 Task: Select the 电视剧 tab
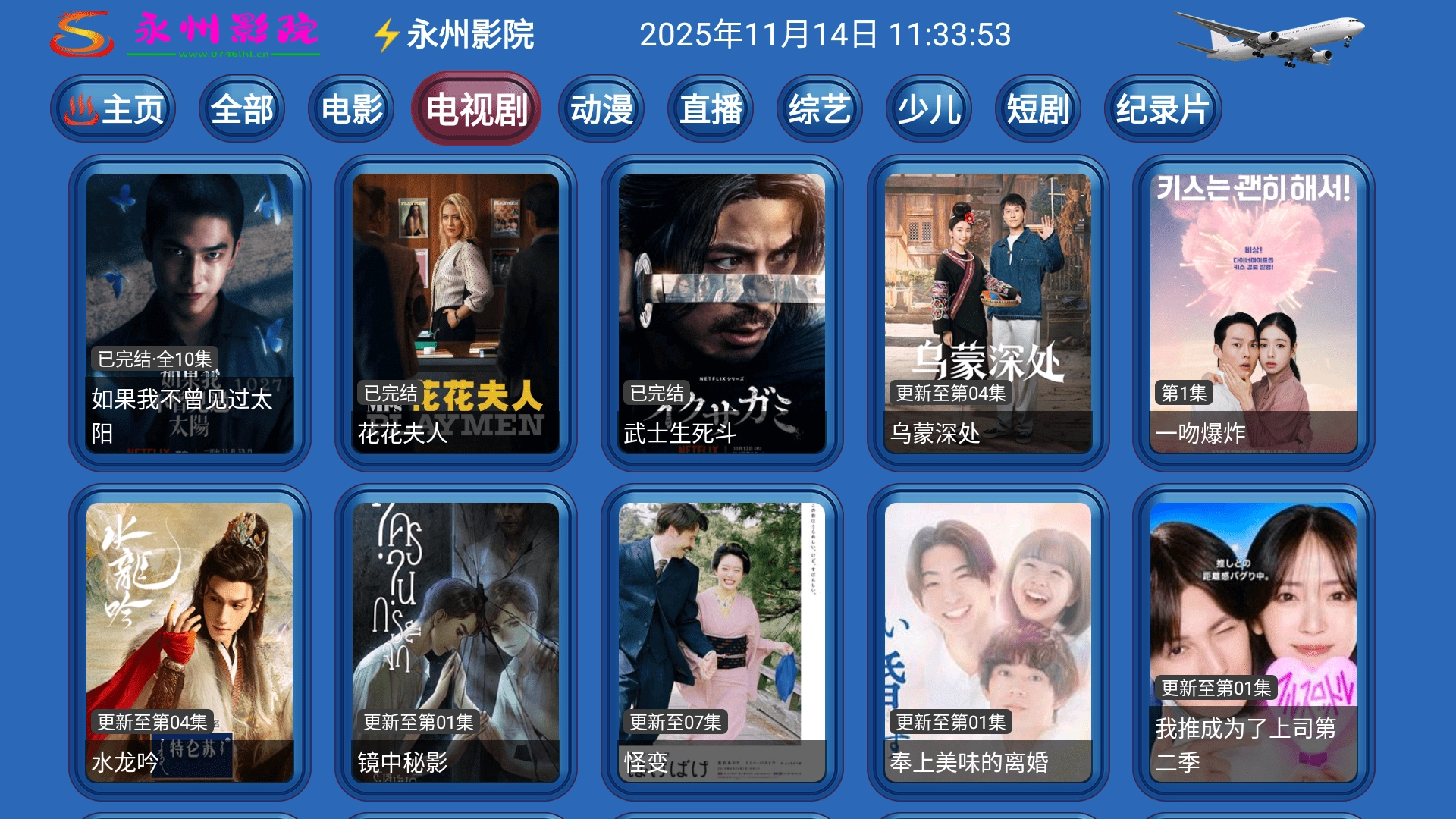476,109
